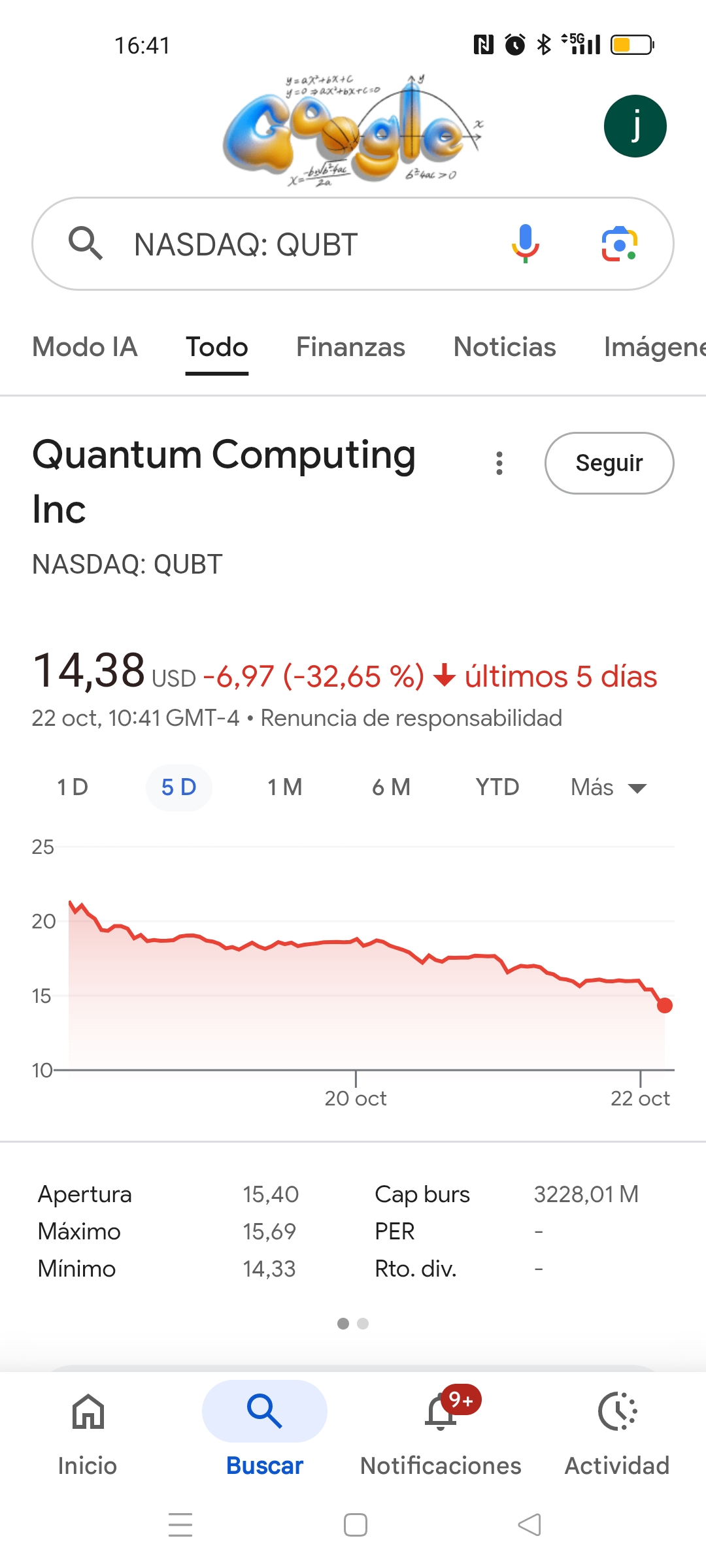706x1568 pixels.
Task: Tap the Google doodle logo
Action: click(x=353, y=127)
